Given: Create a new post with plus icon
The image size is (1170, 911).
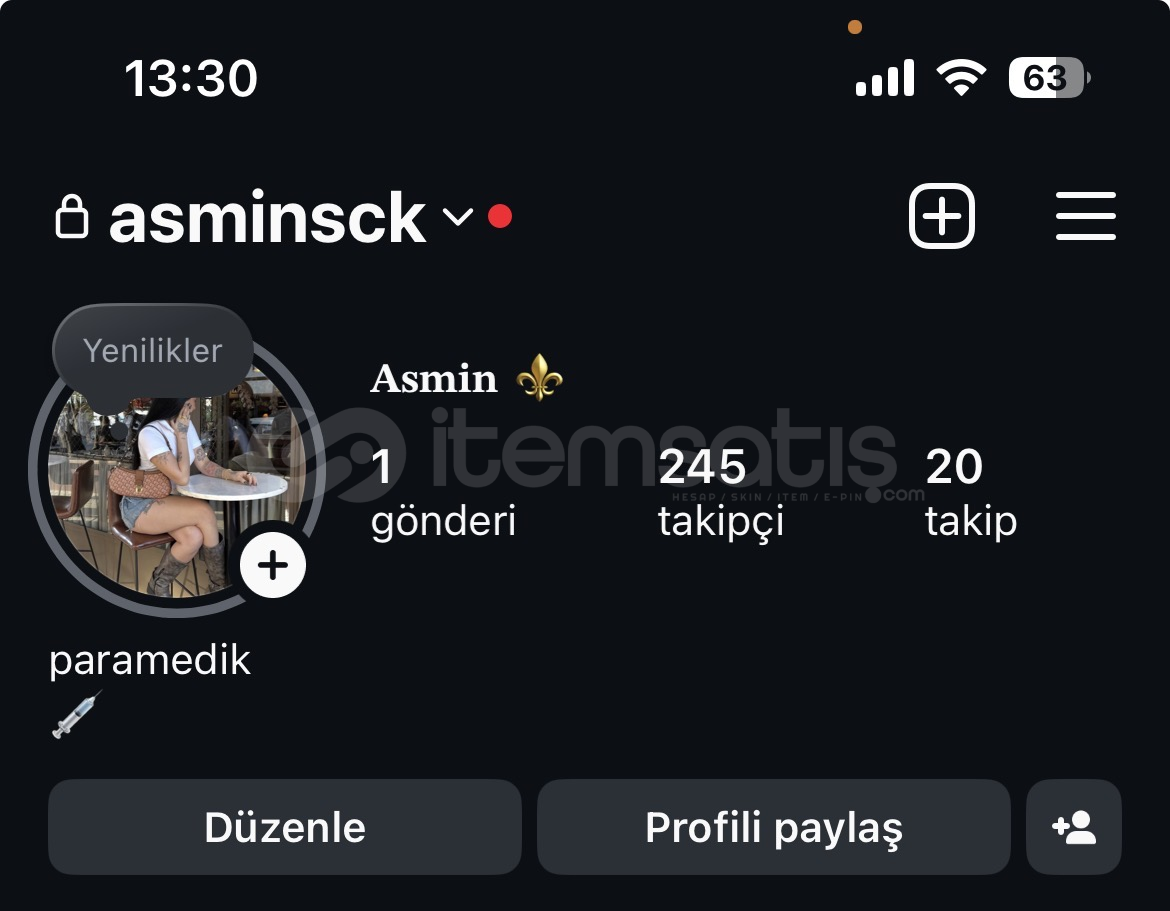Looking at the screenshot, I should tap(941, 216).
